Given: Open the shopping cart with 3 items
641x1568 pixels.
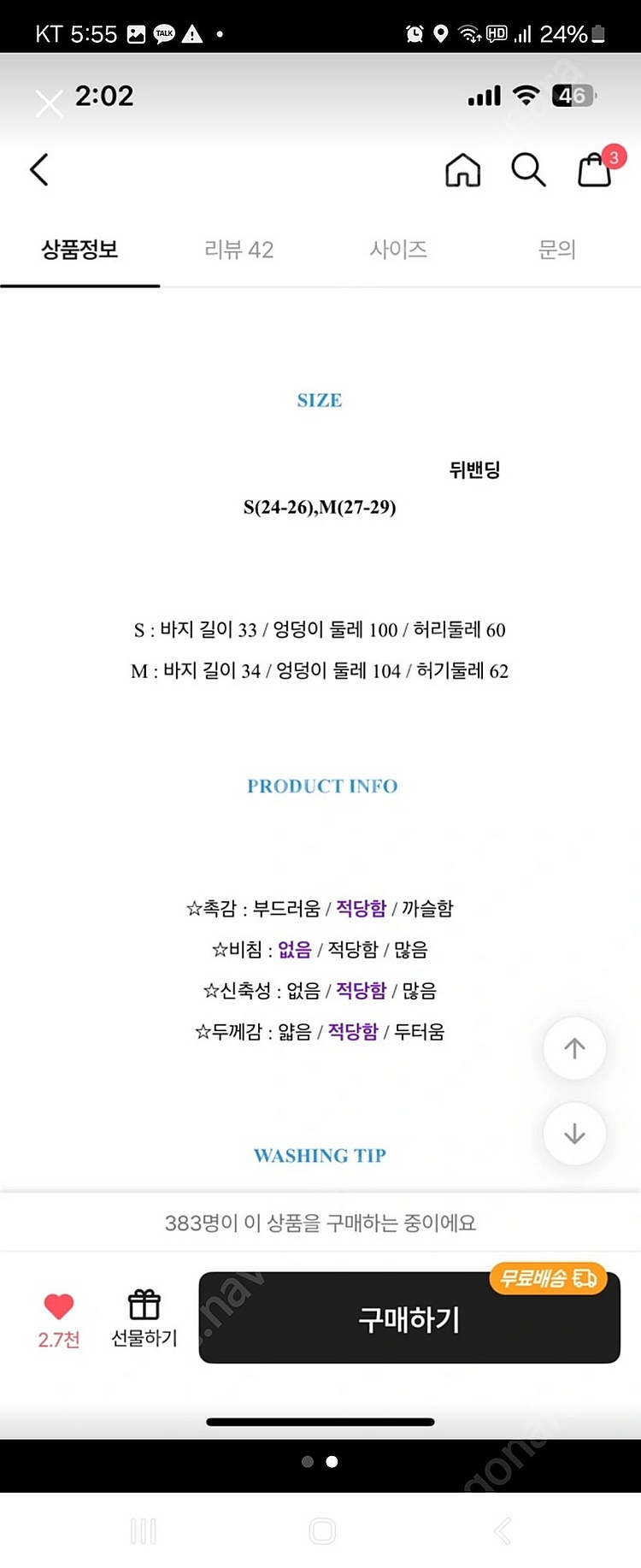Looking at the screenshot, I should 596,170.
